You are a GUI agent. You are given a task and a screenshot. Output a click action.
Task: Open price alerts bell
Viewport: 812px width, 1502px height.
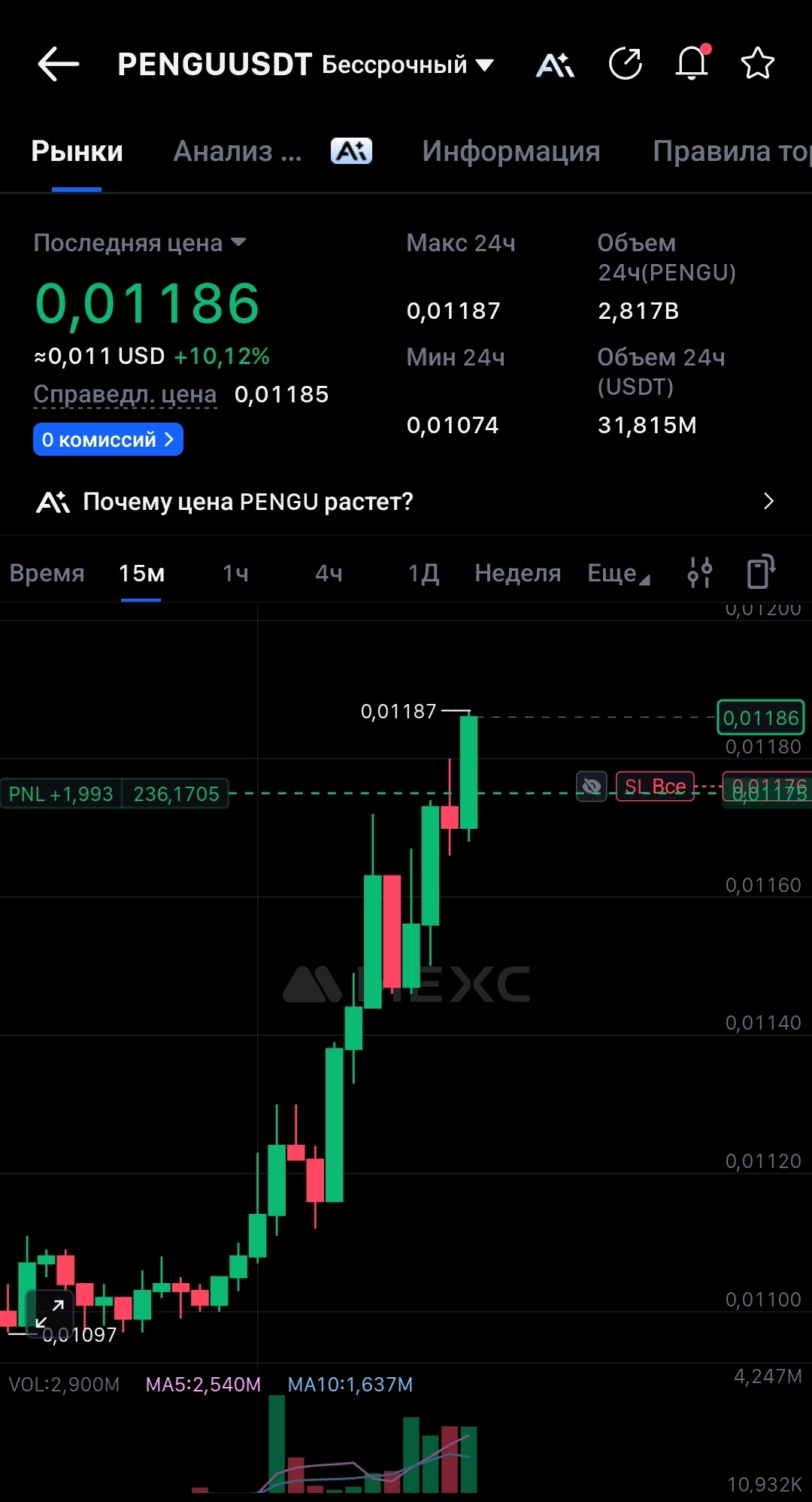692,63
